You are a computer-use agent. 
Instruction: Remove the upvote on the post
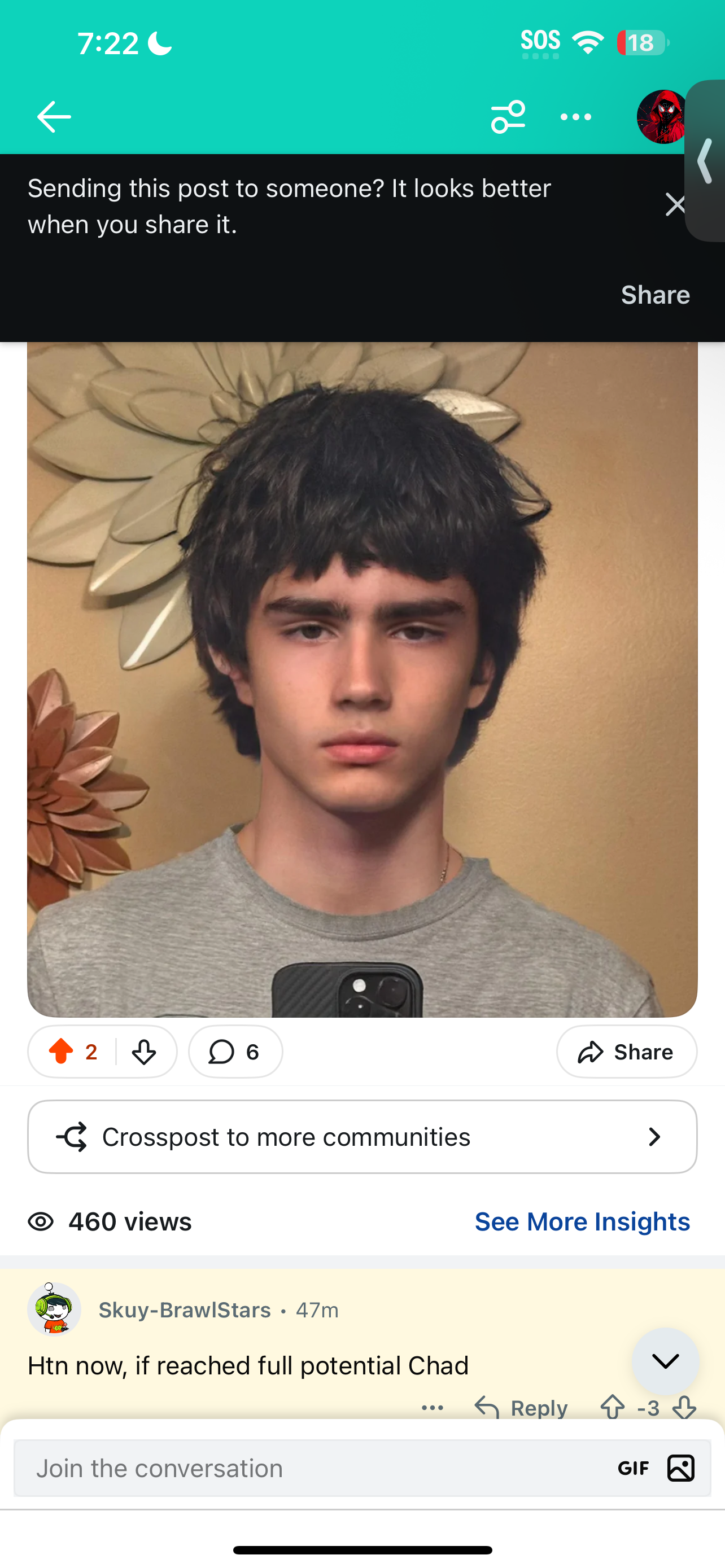tap(61, 1051)
